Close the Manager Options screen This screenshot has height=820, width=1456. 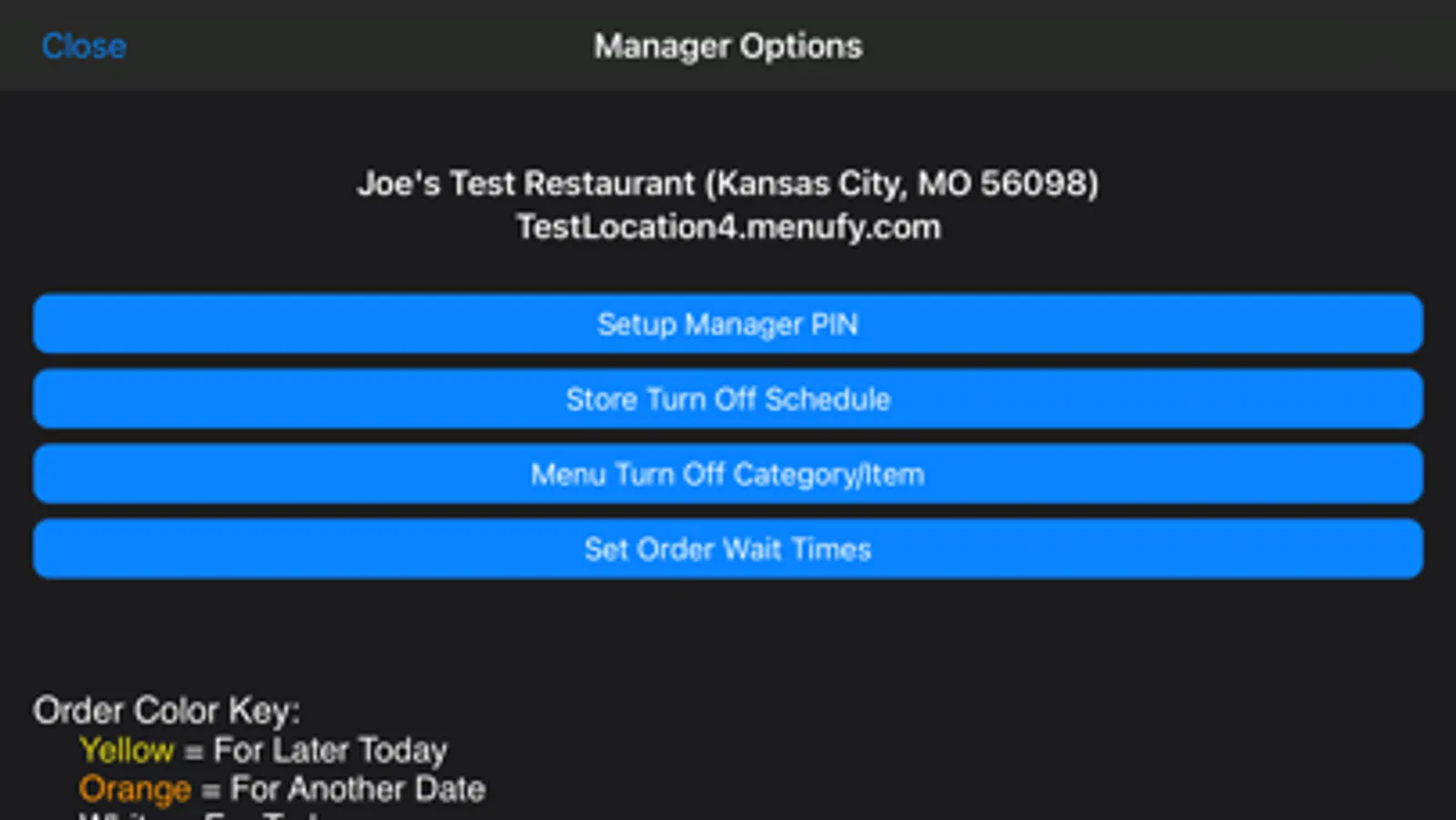(84, 46)
